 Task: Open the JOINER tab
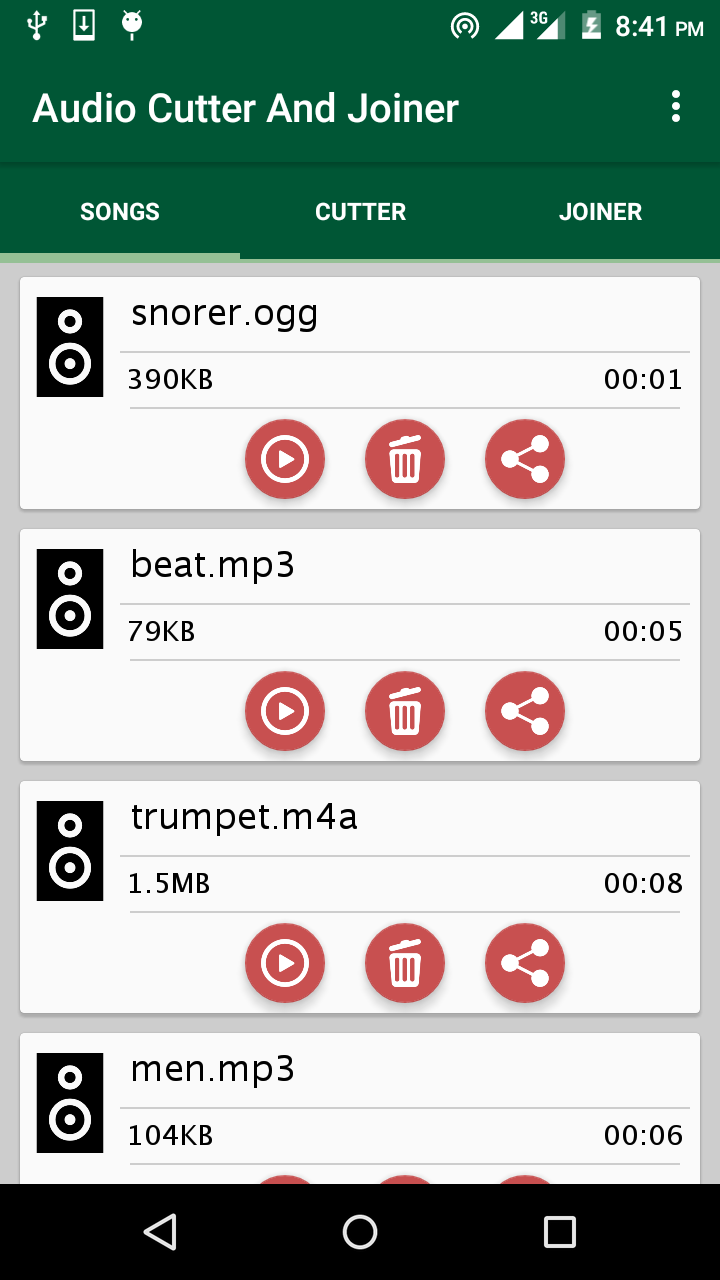click(600, 211)
